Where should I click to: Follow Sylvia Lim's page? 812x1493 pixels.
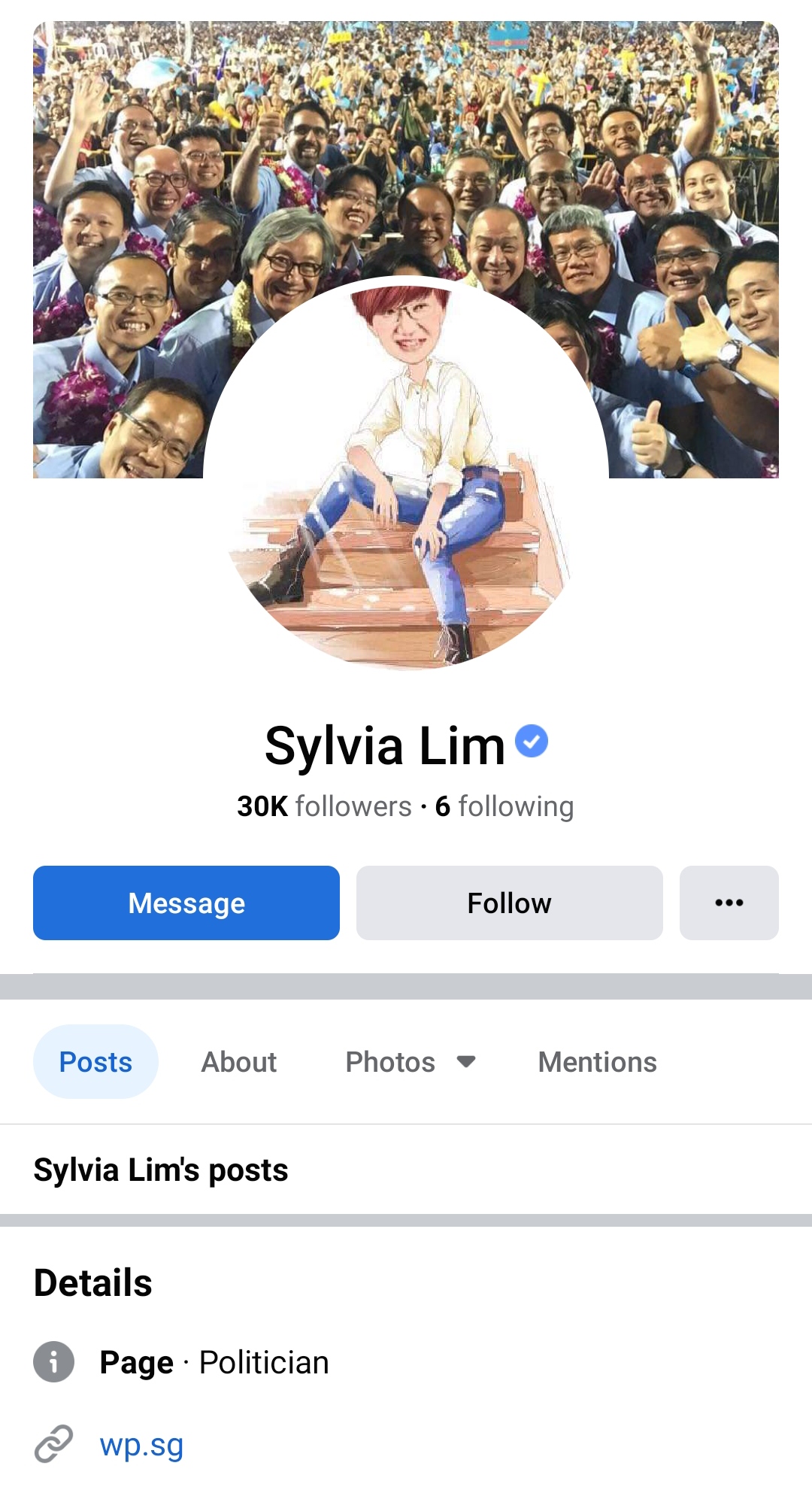(509, 903)
